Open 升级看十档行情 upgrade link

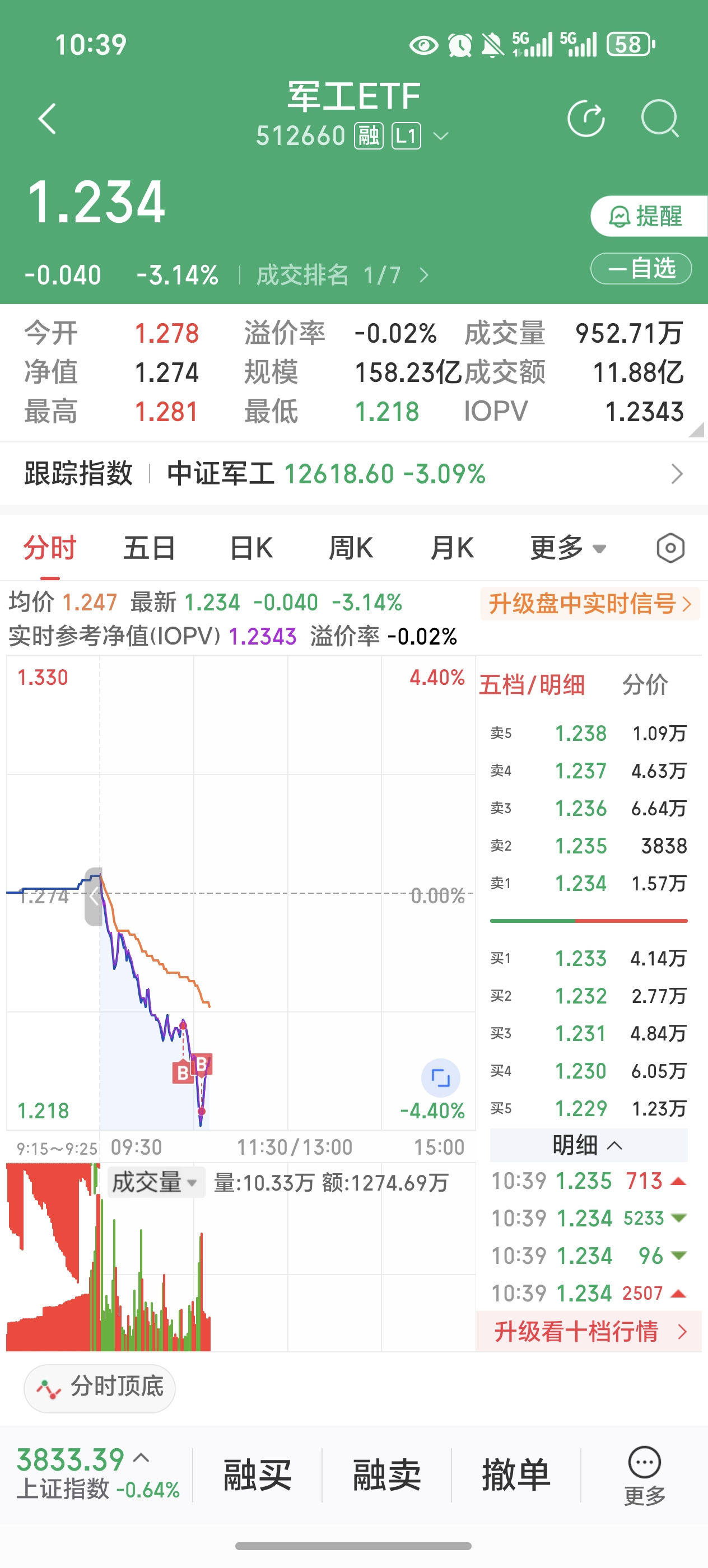point(588,1332)
